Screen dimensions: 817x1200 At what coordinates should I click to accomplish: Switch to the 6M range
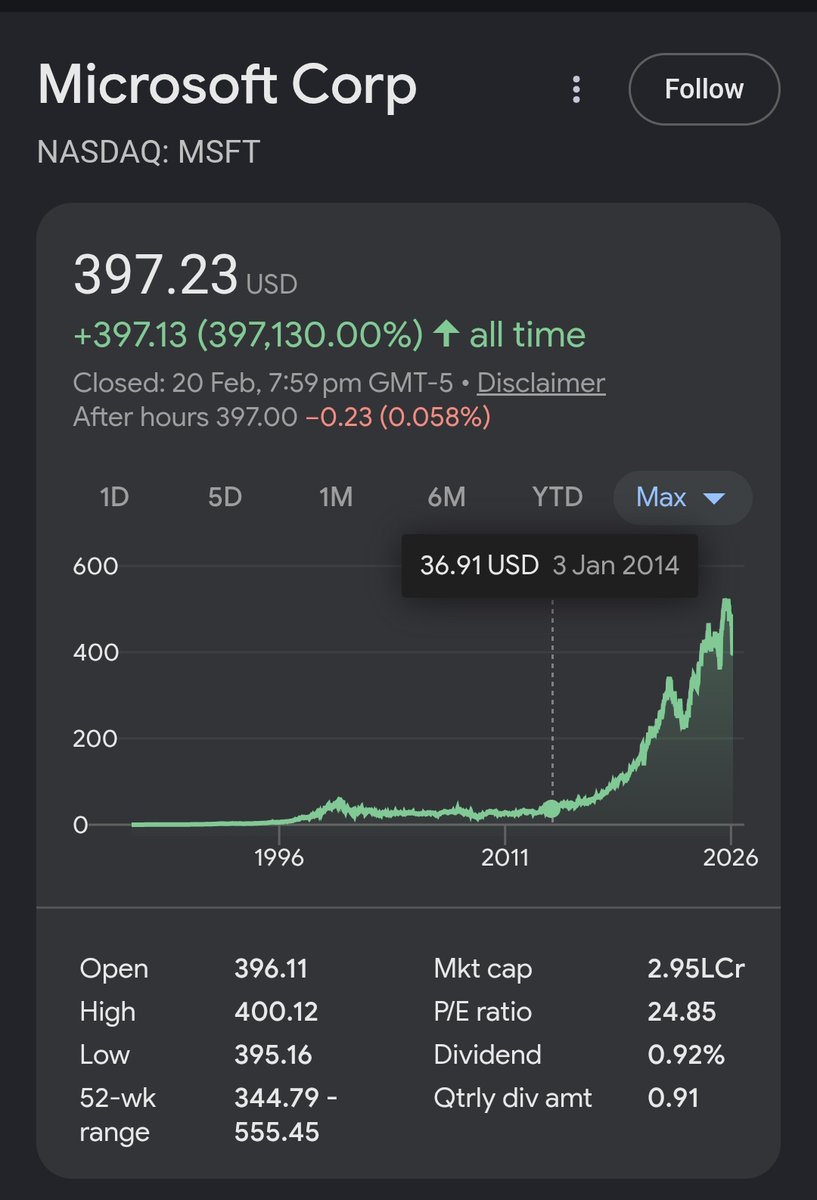pos(447,497)
